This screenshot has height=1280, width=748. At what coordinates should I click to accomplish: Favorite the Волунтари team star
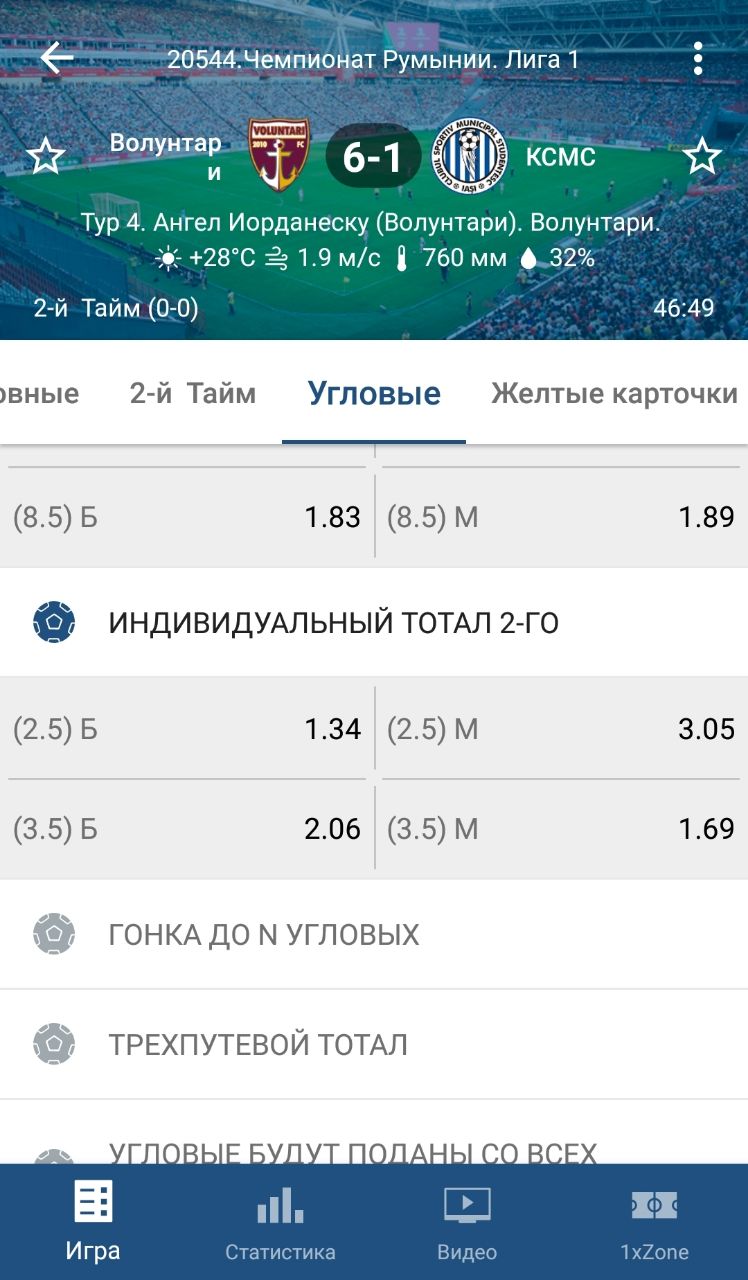pyautogui.click(x=45, y=157)
